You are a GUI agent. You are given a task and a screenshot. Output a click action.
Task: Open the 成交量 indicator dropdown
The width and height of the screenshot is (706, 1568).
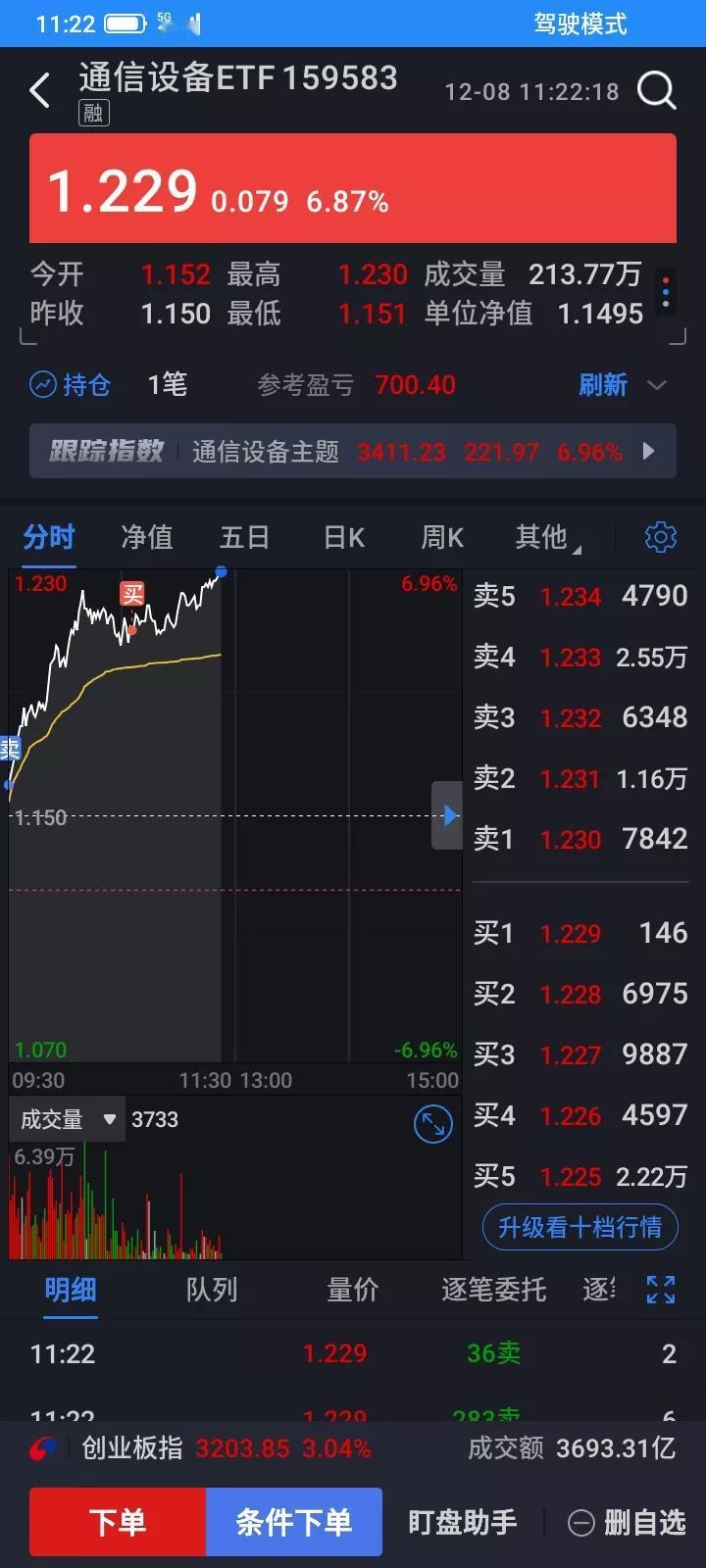coord(66,1118)
